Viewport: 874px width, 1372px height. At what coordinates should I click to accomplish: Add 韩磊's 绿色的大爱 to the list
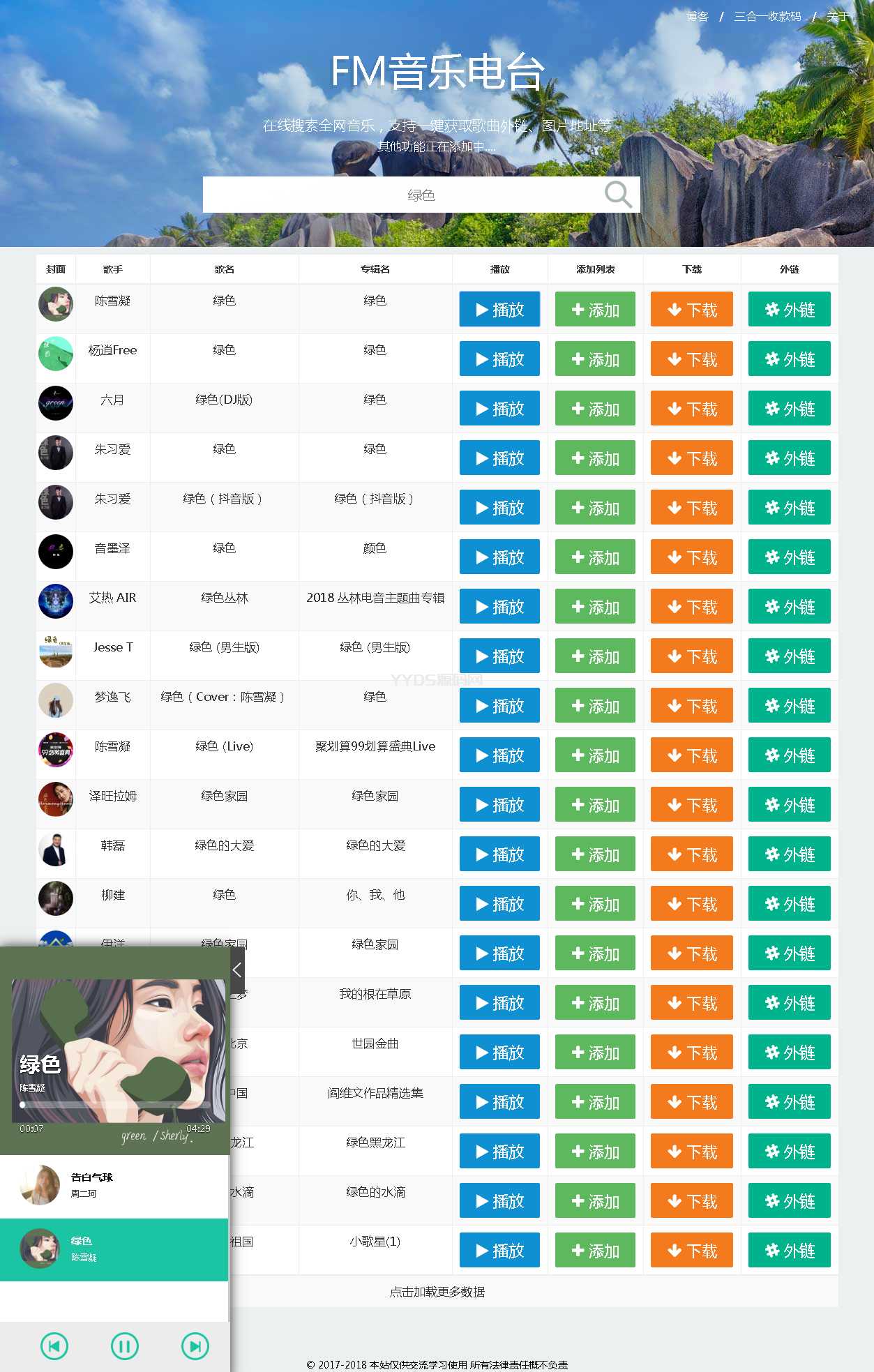coord(595,854)
